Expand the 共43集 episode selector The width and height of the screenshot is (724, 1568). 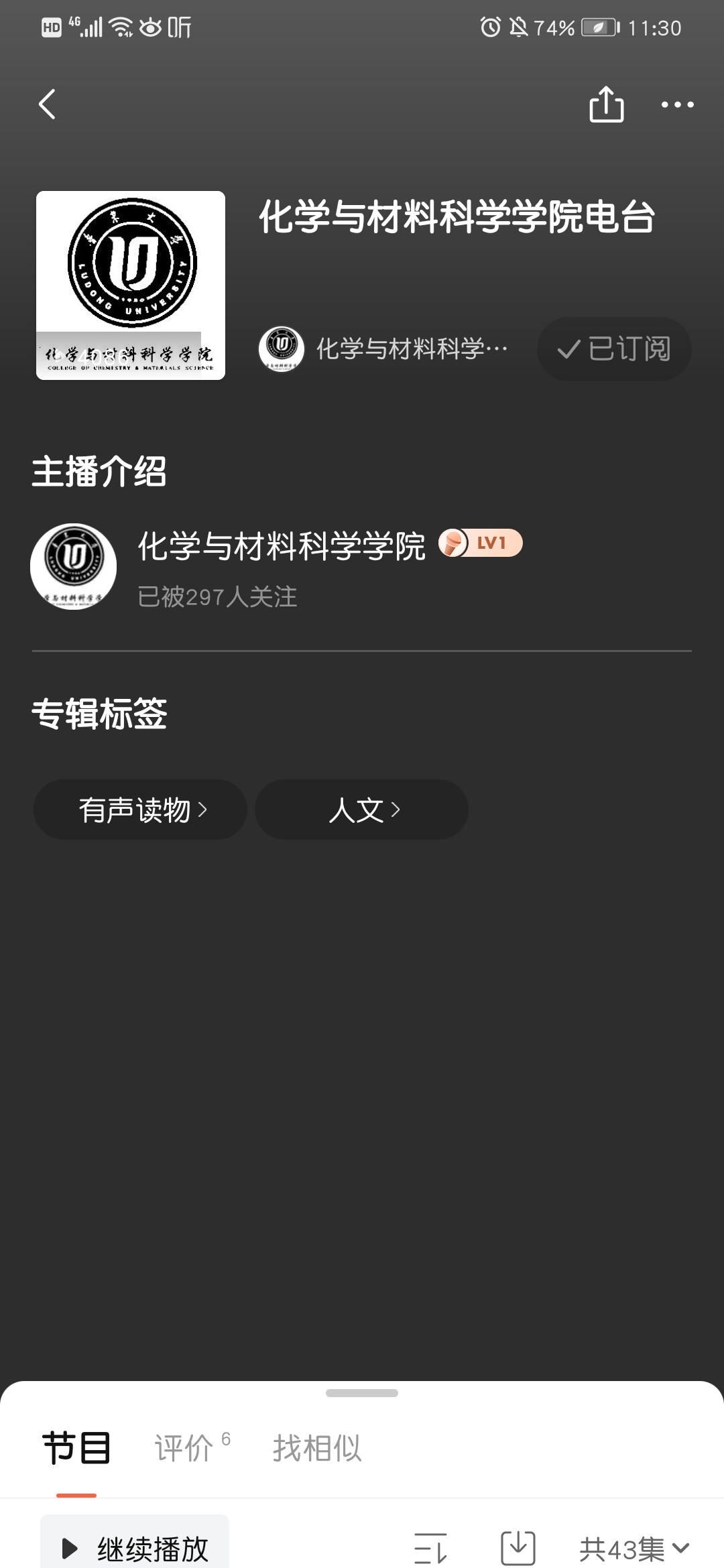click(633, 1548)
